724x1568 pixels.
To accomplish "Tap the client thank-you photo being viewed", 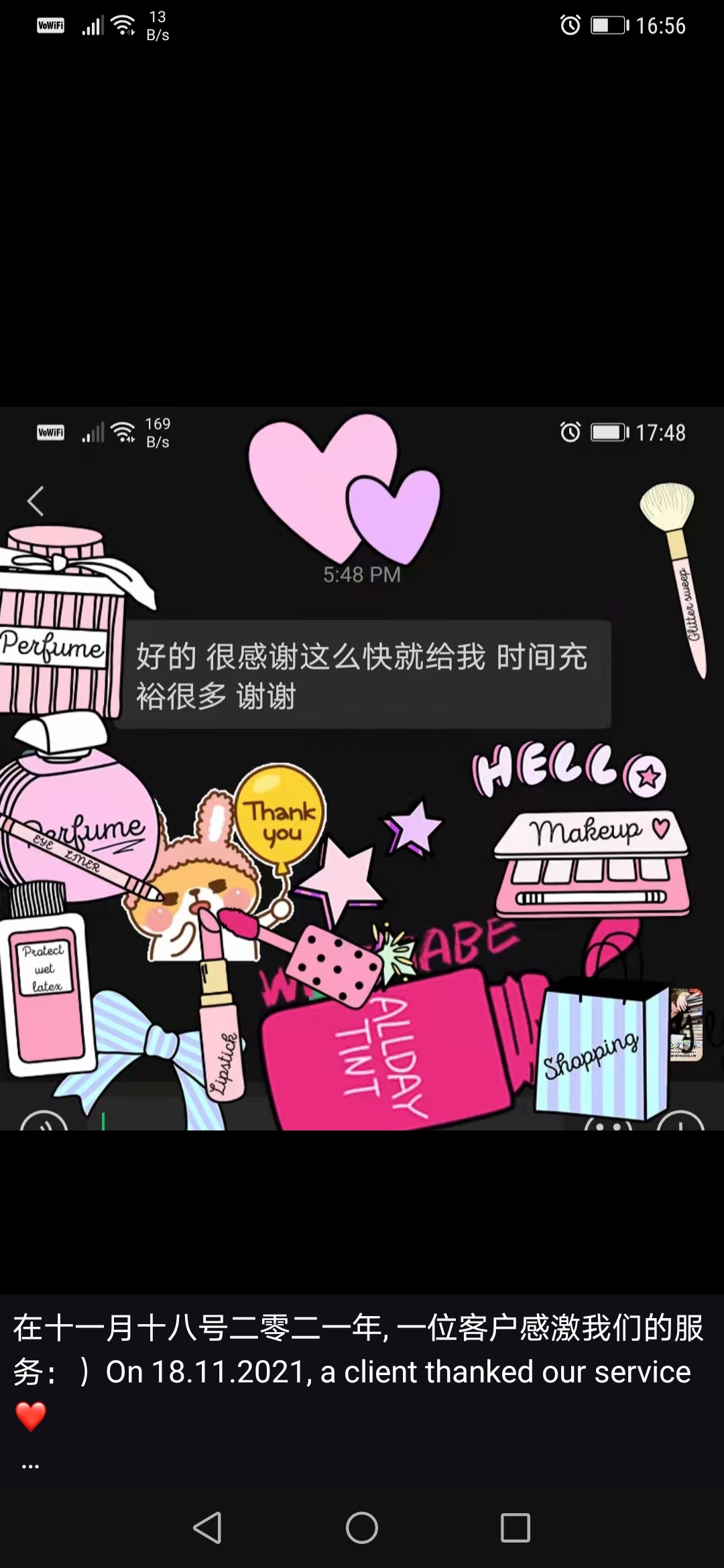I will [x=362, y=768].
